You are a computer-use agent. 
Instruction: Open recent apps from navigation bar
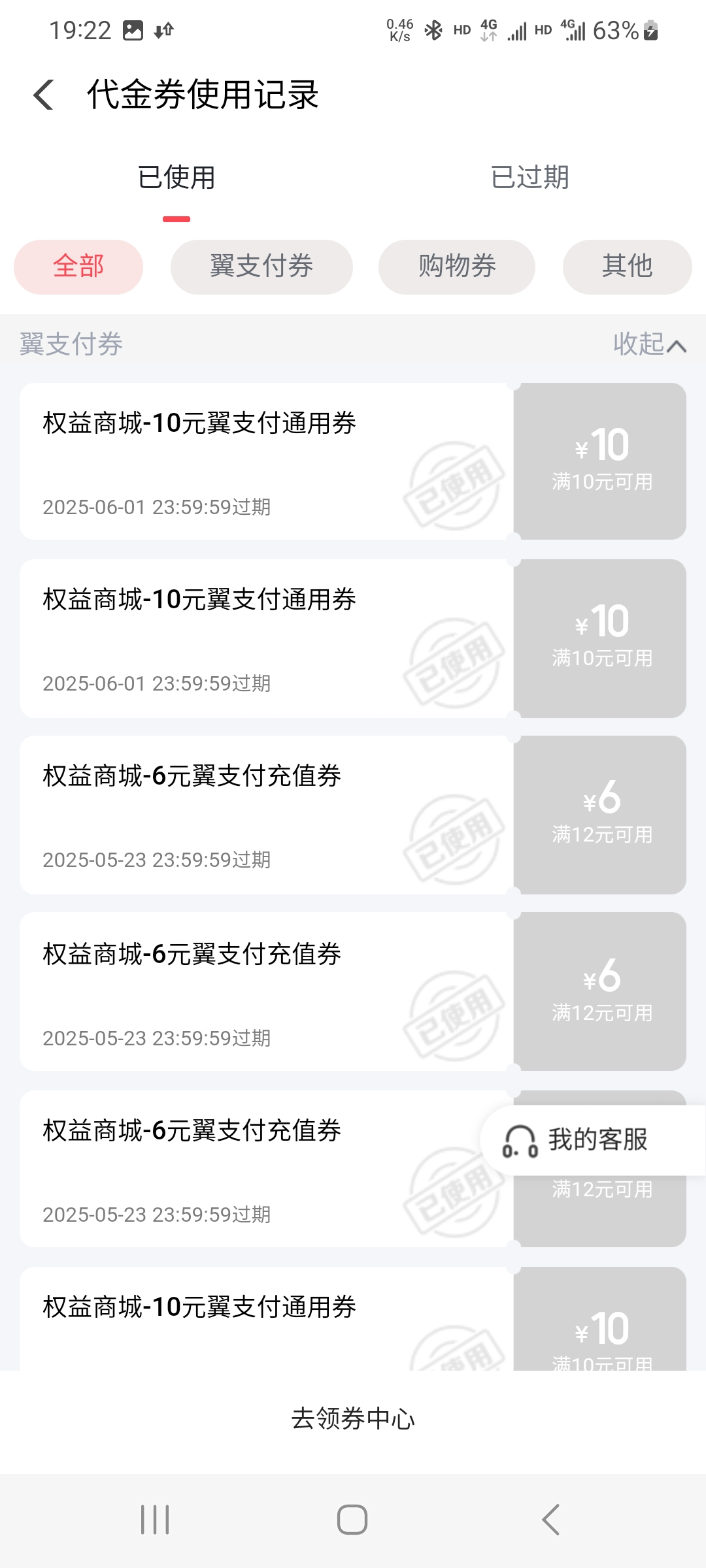pos(155,1520)
